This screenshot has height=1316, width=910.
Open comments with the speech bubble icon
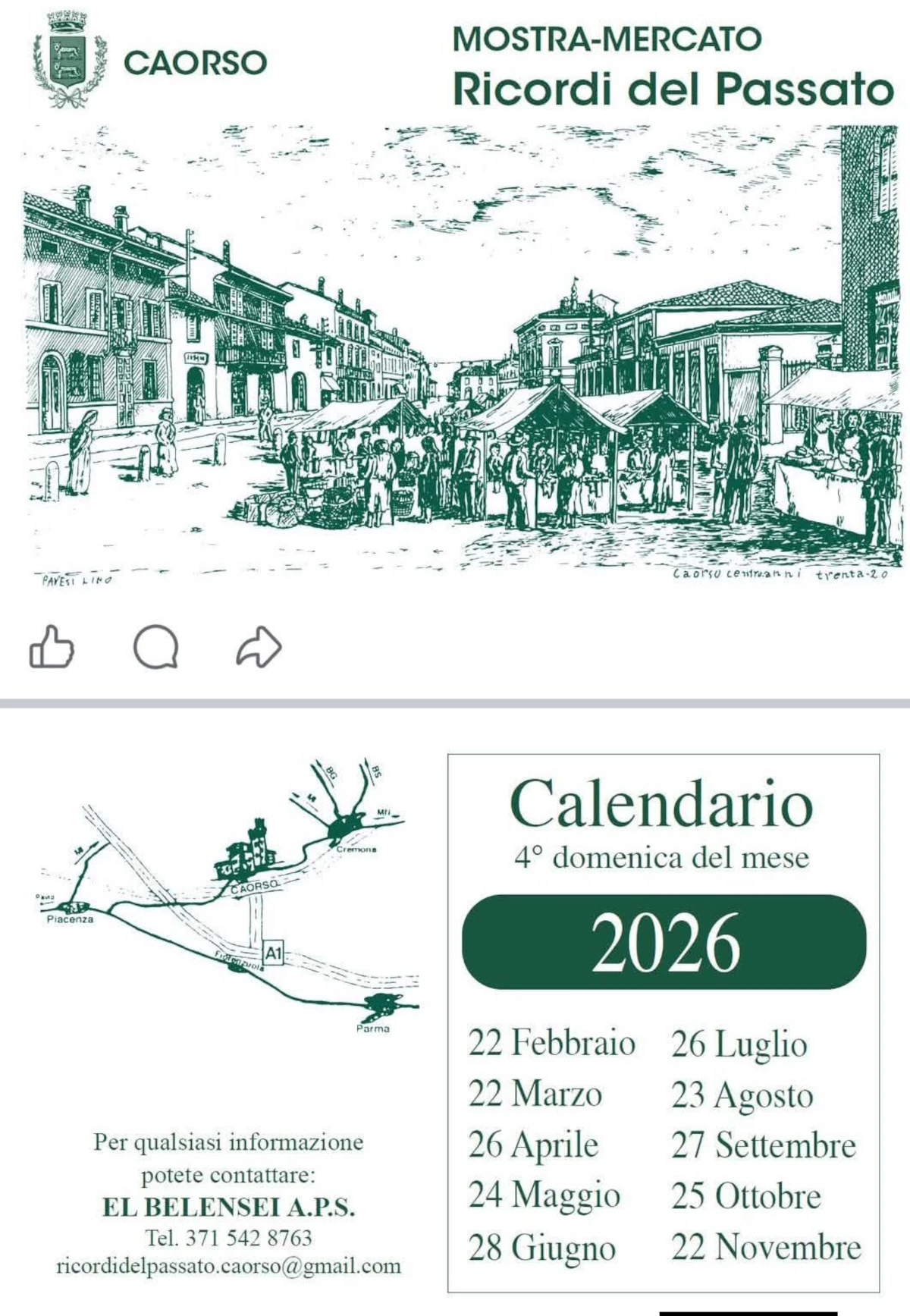pos(155,647)
